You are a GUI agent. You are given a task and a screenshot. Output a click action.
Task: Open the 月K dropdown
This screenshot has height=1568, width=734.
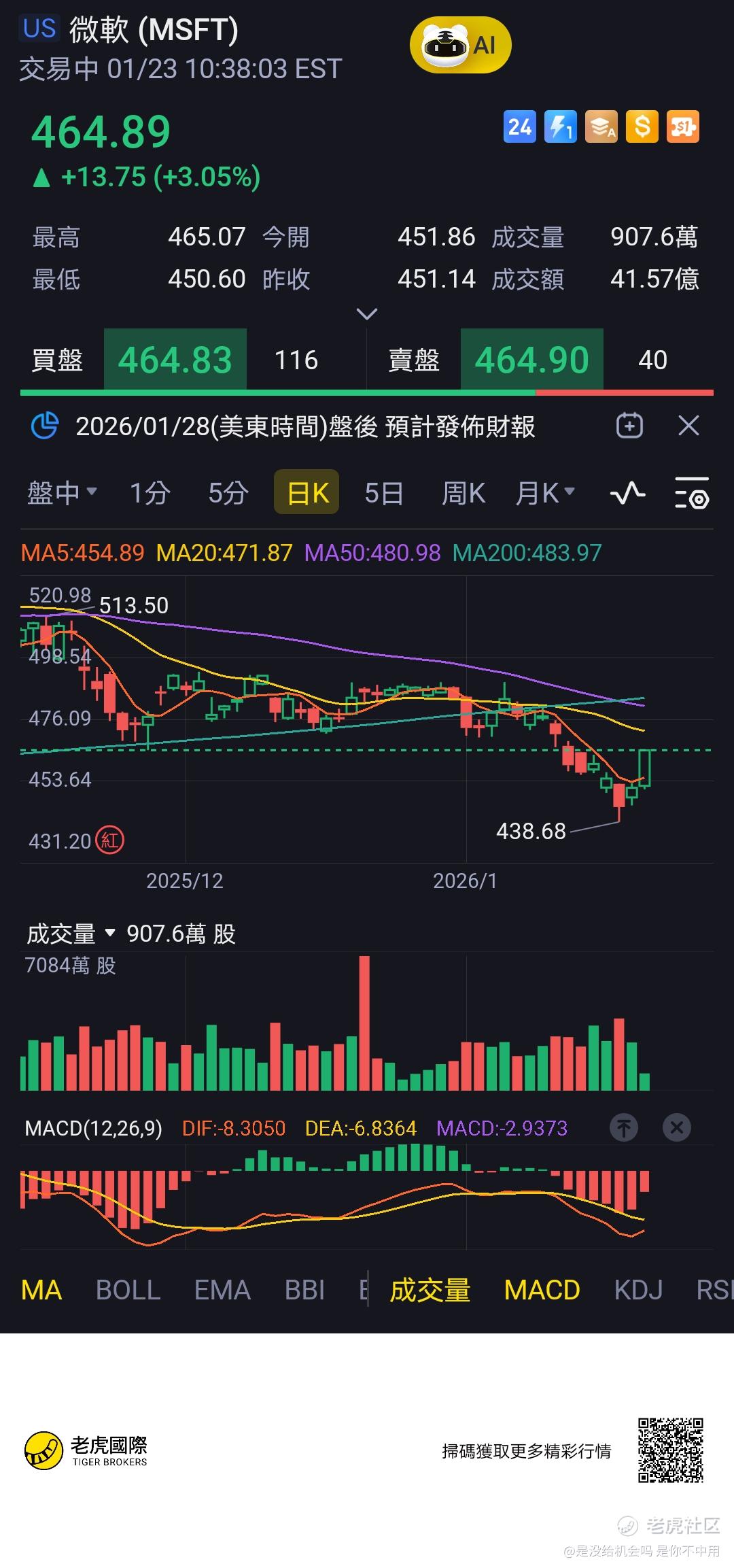(544, 493)
